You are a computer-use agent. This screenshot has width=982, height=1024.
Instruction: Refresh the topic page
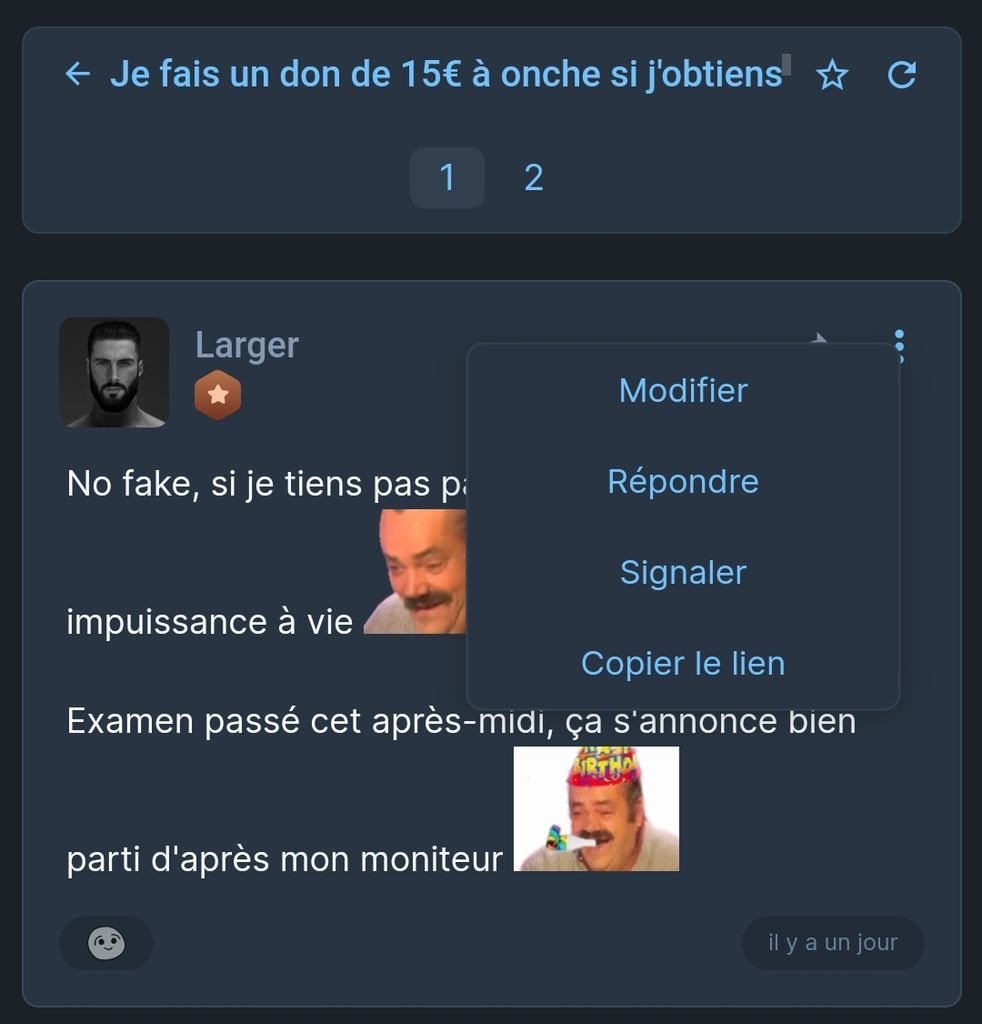pyautogui.click(x=902, y=75)
